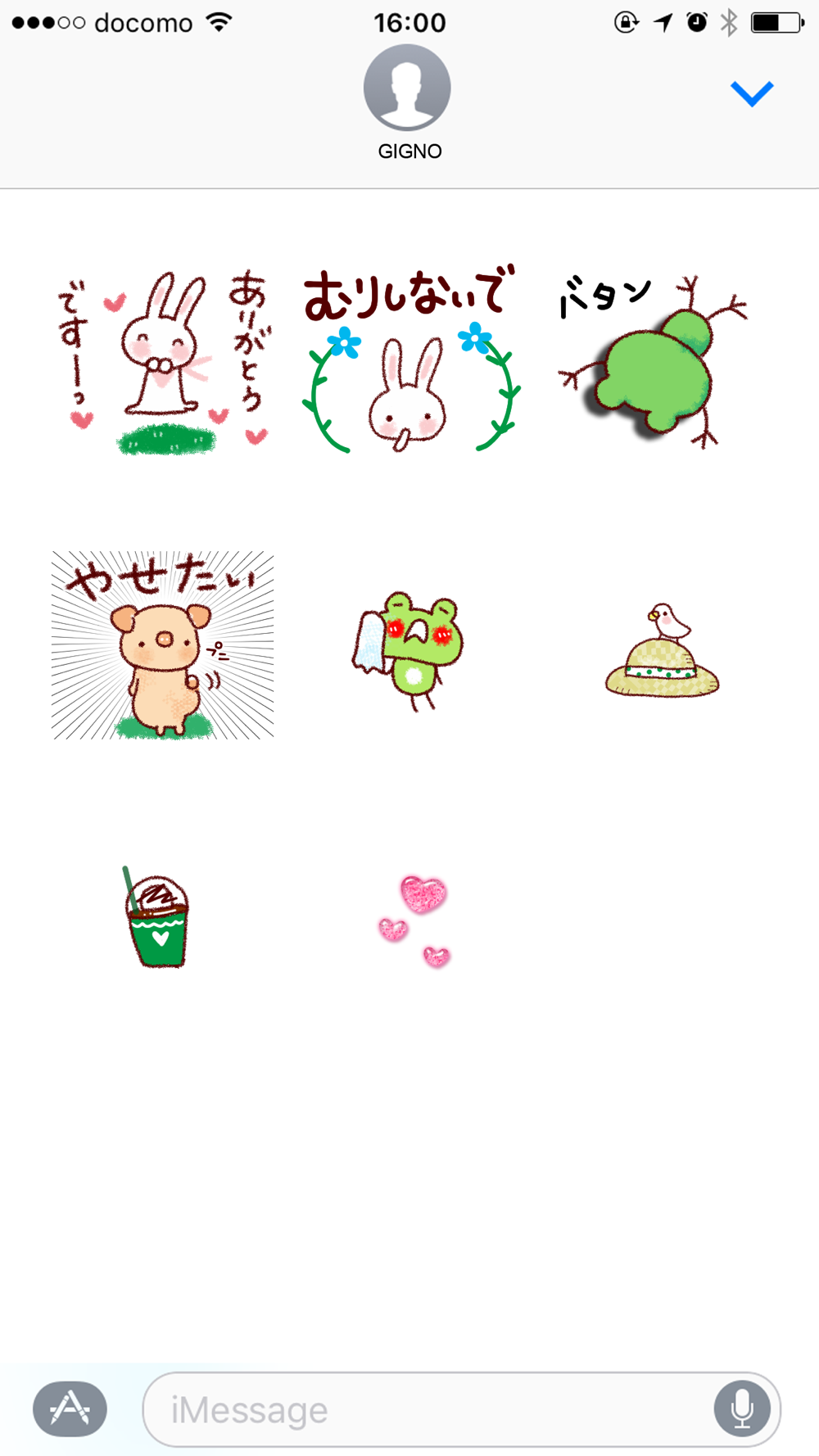Select the むりしないで rabbit sticker

tap(409, 358)
